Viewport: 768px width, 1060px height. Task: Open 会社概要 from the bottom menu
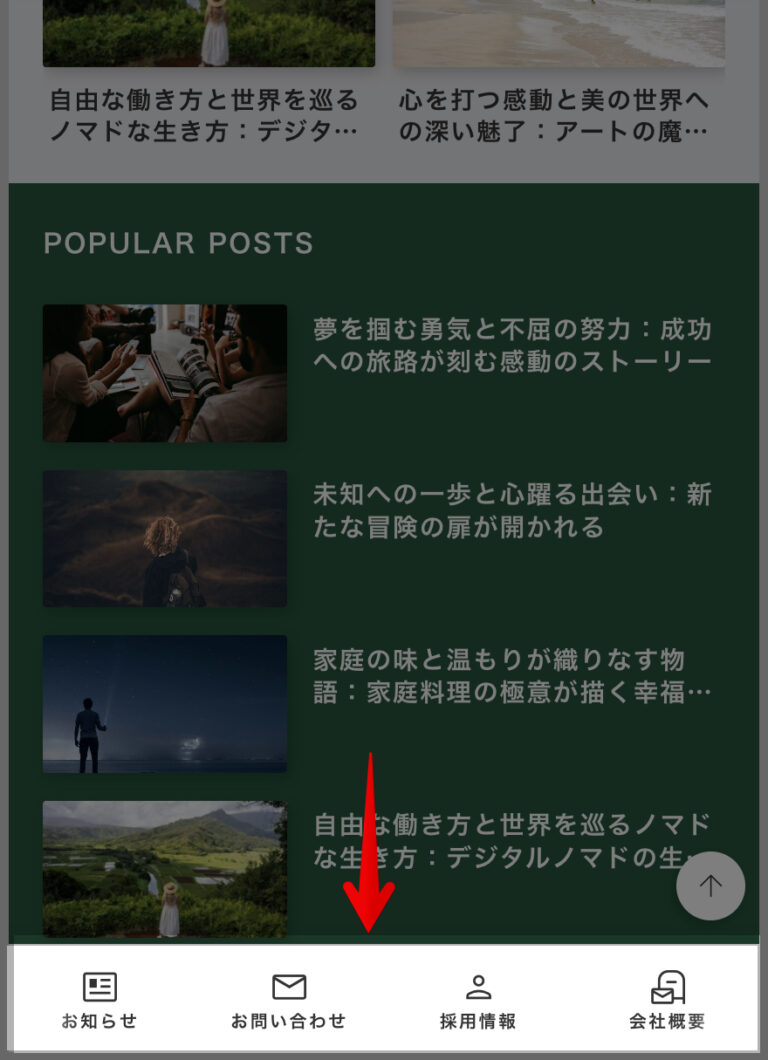click(x=667, y=999)
